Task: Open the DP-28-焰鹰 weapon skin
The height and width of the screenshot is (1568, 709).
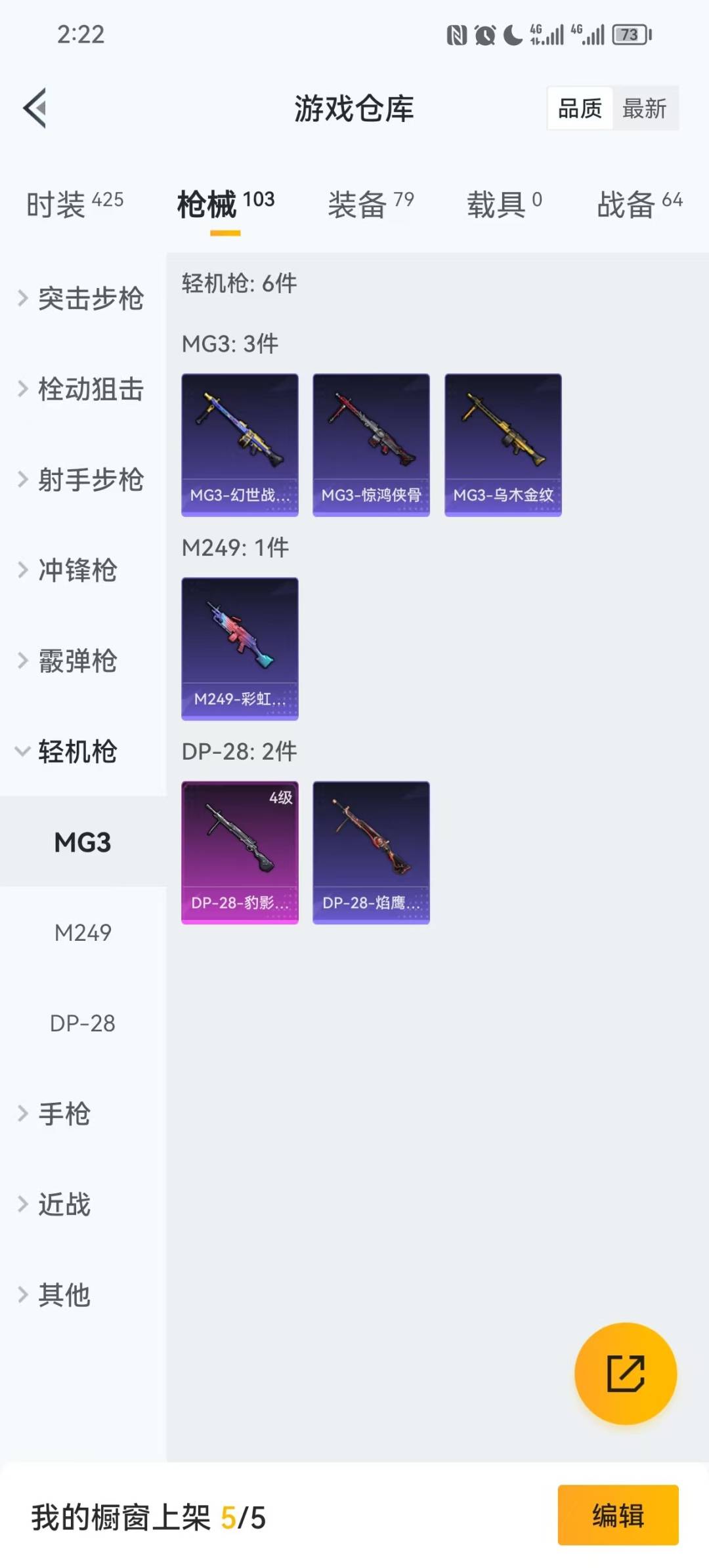Action: coord(371,851)
